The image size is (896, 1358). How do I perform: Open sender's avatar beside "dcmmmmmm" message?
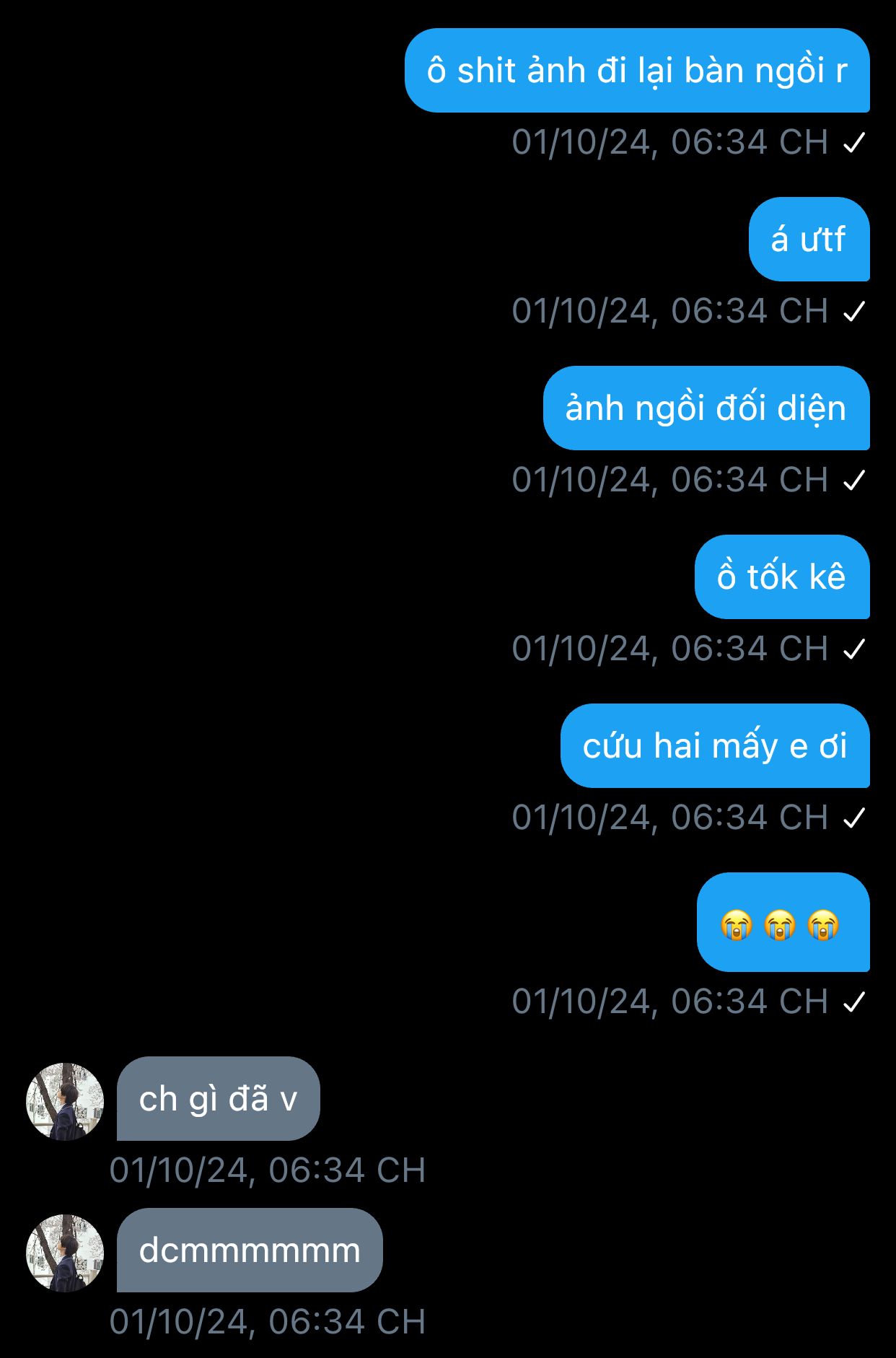pos(65,1253)
